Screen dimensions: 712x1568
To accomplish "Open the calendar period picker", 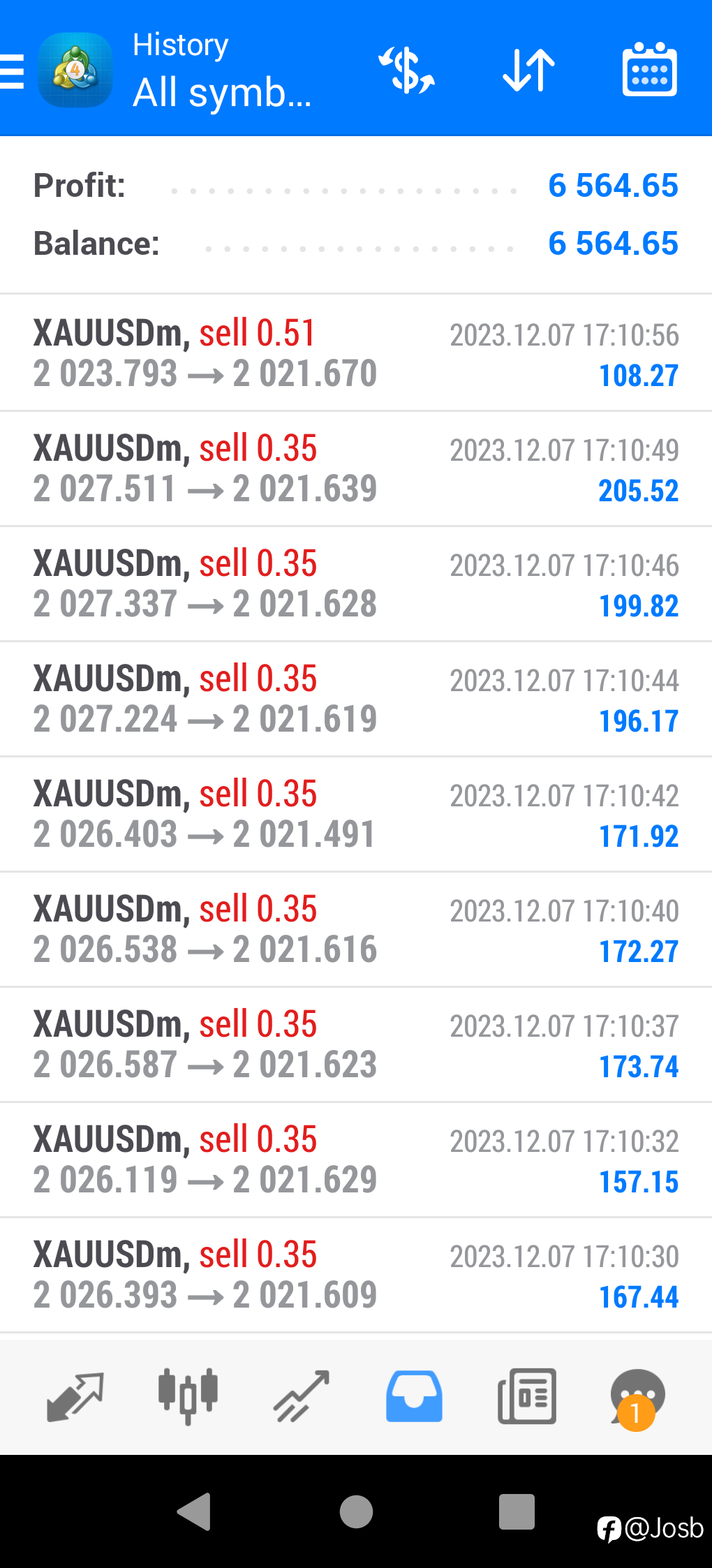I will point(649,70).
